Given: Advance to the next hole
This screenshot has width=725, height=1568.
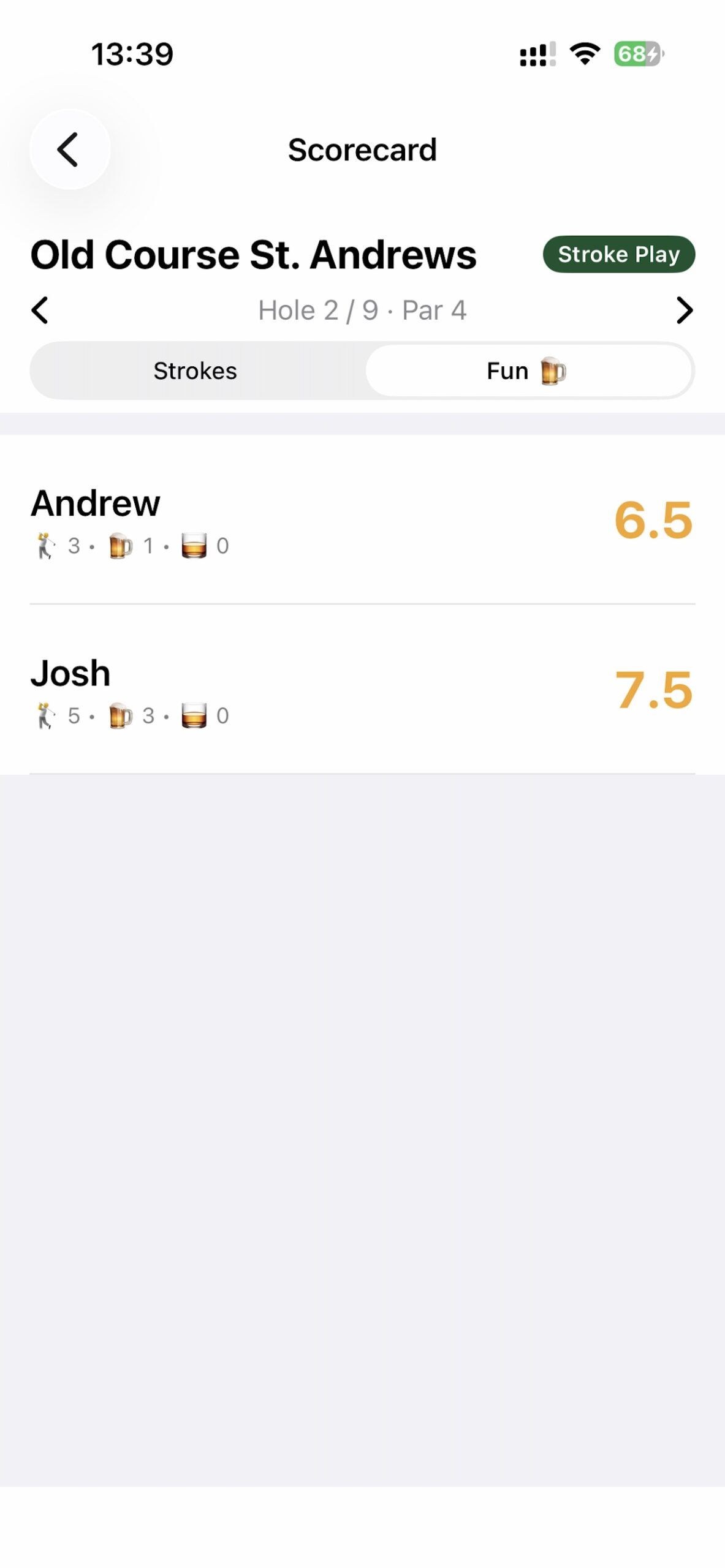Looking at the screenshot, I should pos(684,310).
